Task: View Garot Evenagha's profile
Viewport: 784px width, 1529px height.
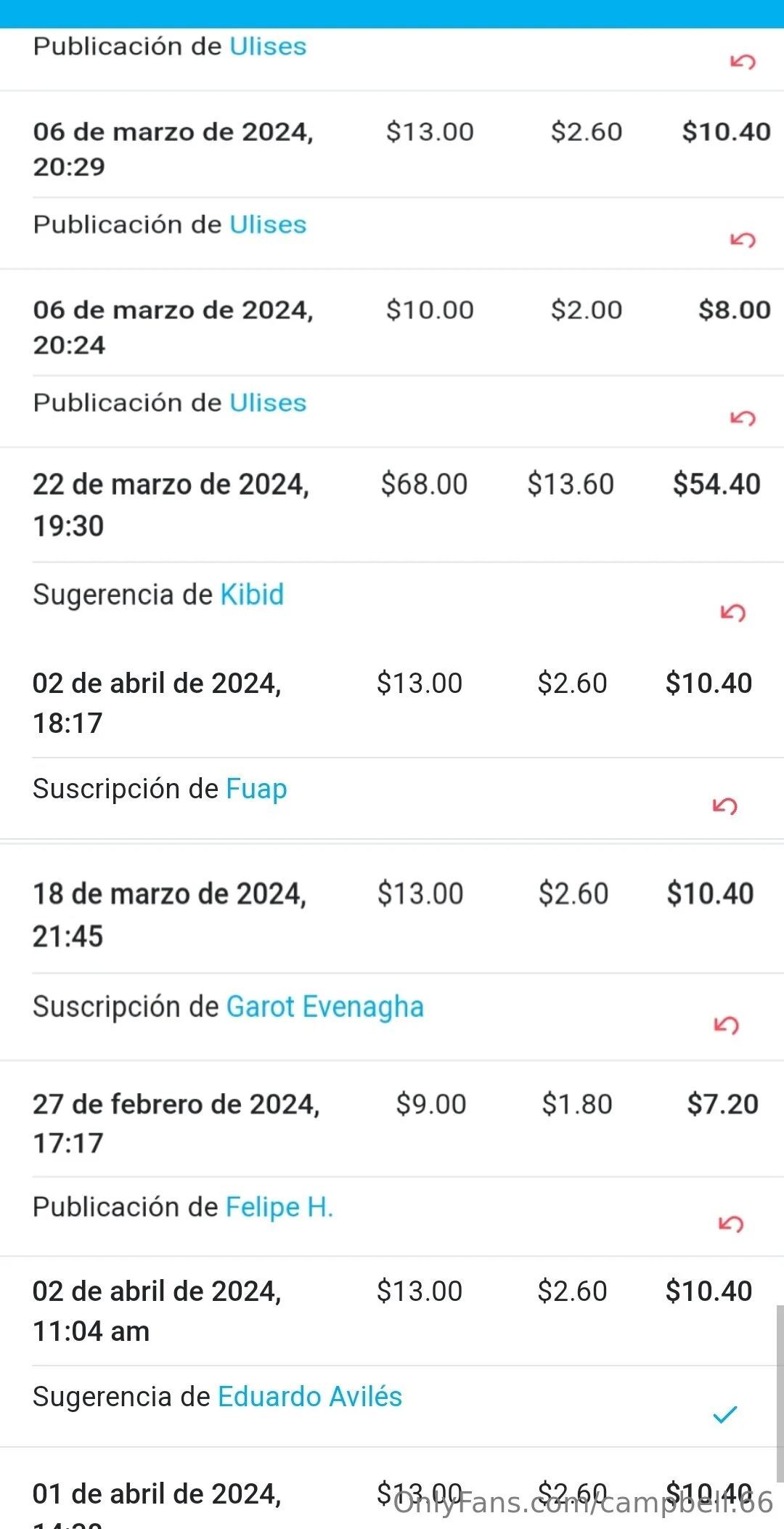Action: pos(324,1007)
